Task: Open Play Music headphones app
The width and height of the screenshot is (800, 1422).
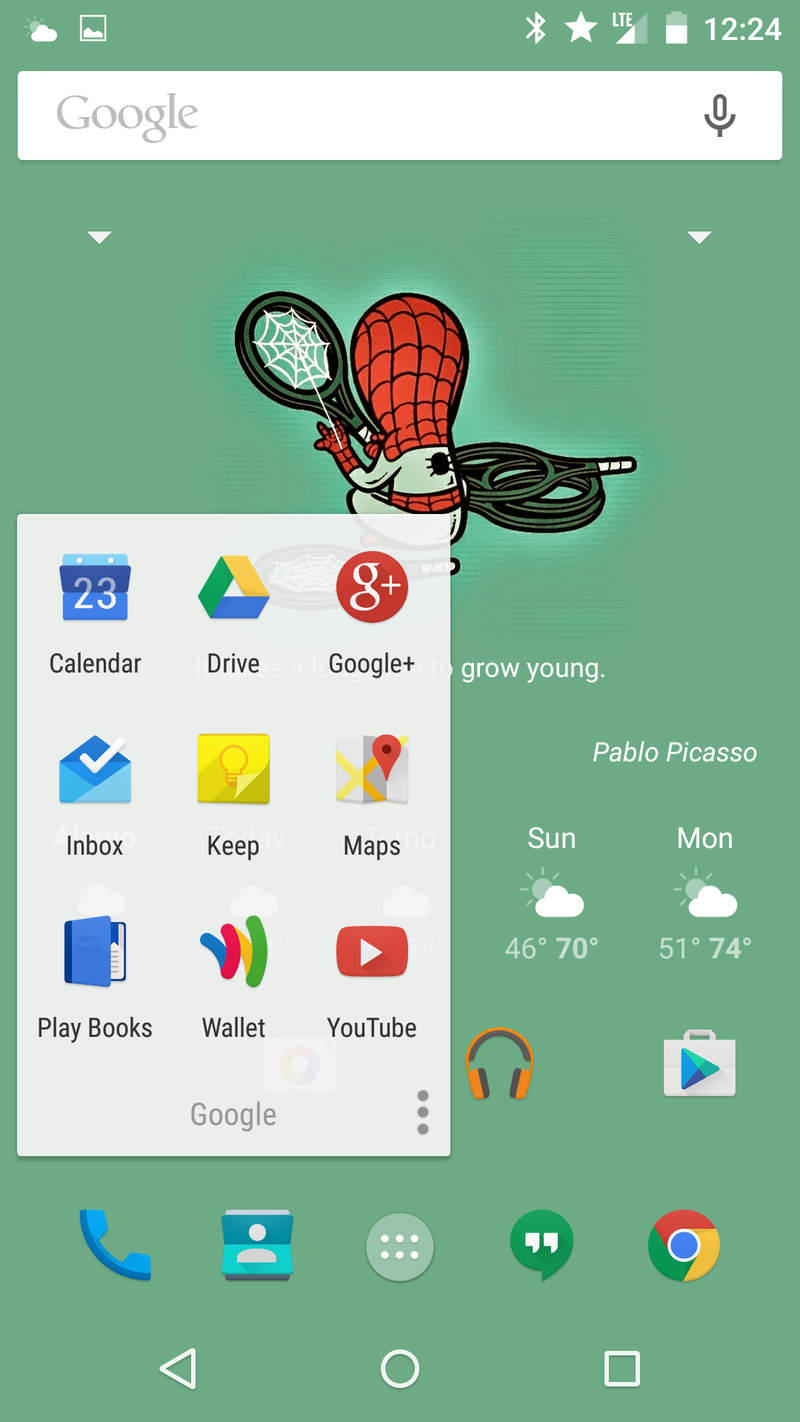Action: 499,1065
